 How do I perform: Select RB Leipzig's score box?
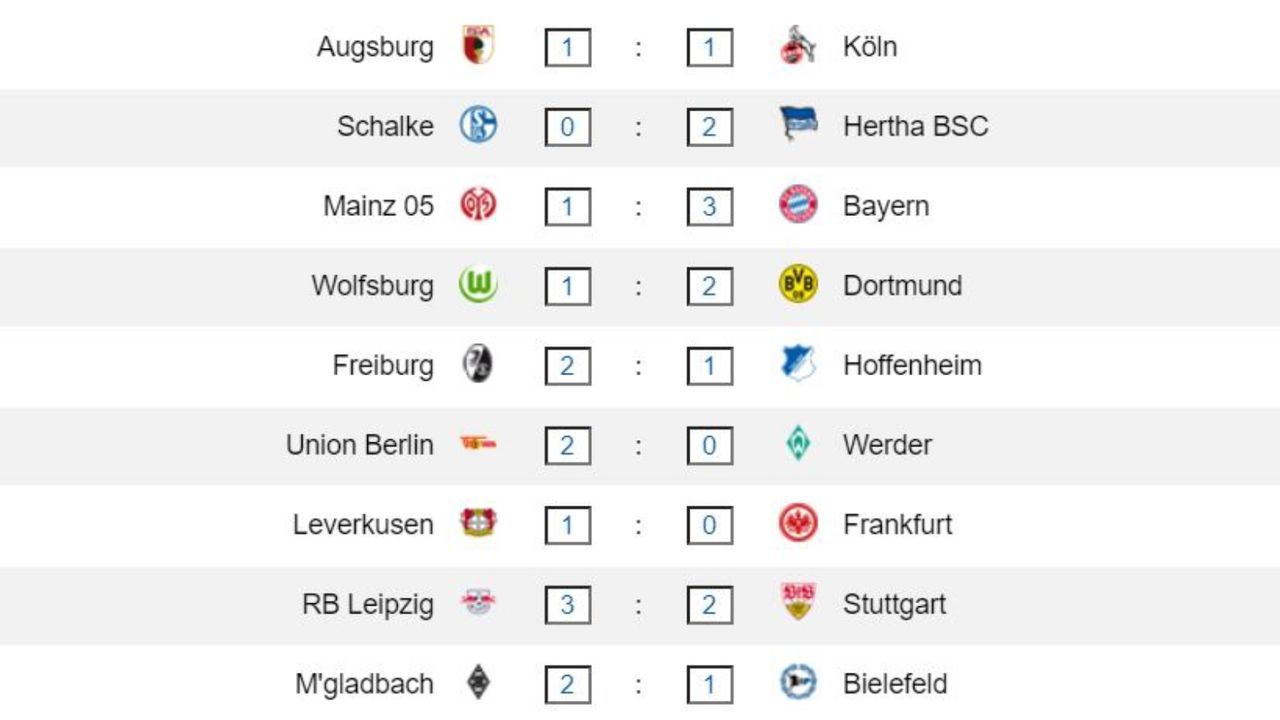coord(567,605)
